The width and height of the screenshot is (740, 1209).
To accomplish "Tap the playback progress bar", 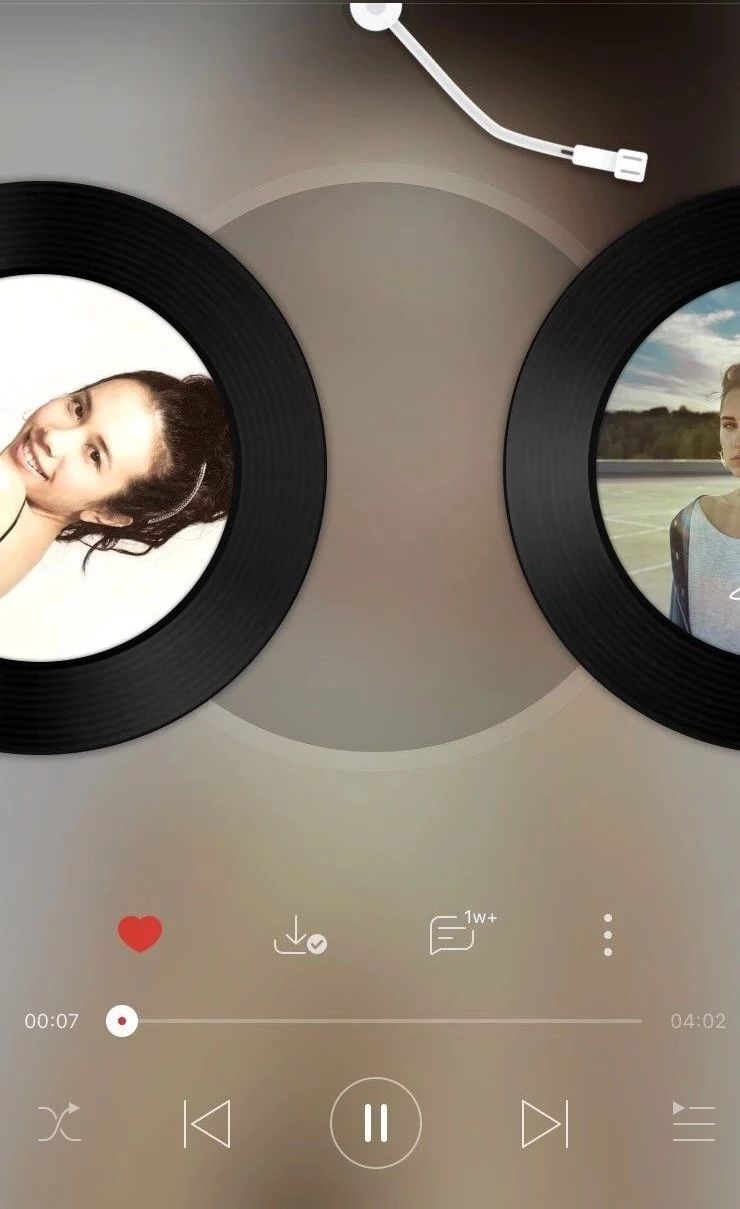I will (x=380, y=1021).
